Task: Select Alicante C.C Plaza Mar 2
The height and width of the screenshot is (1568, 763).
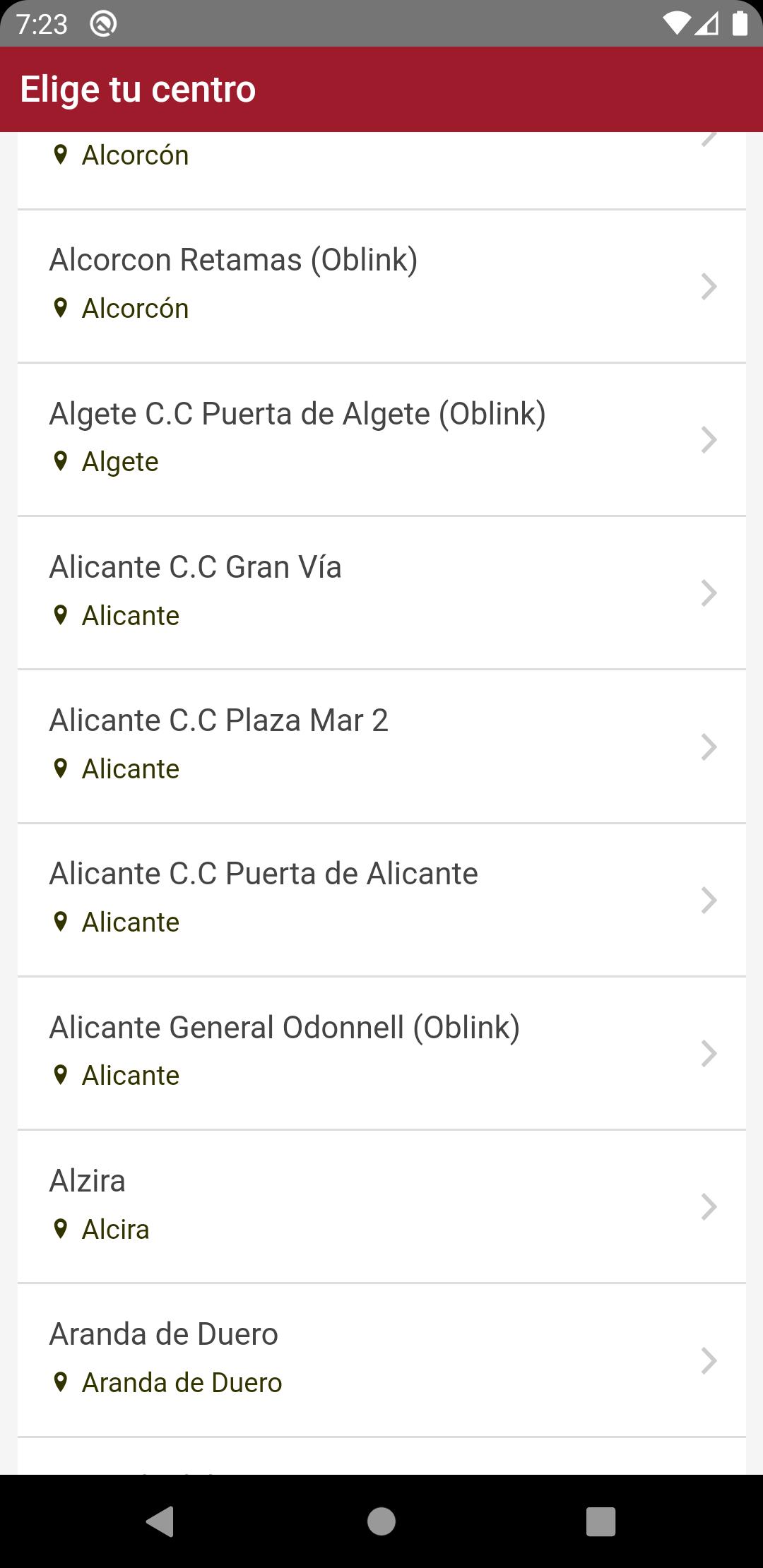Action: click(x=381, y=747)
